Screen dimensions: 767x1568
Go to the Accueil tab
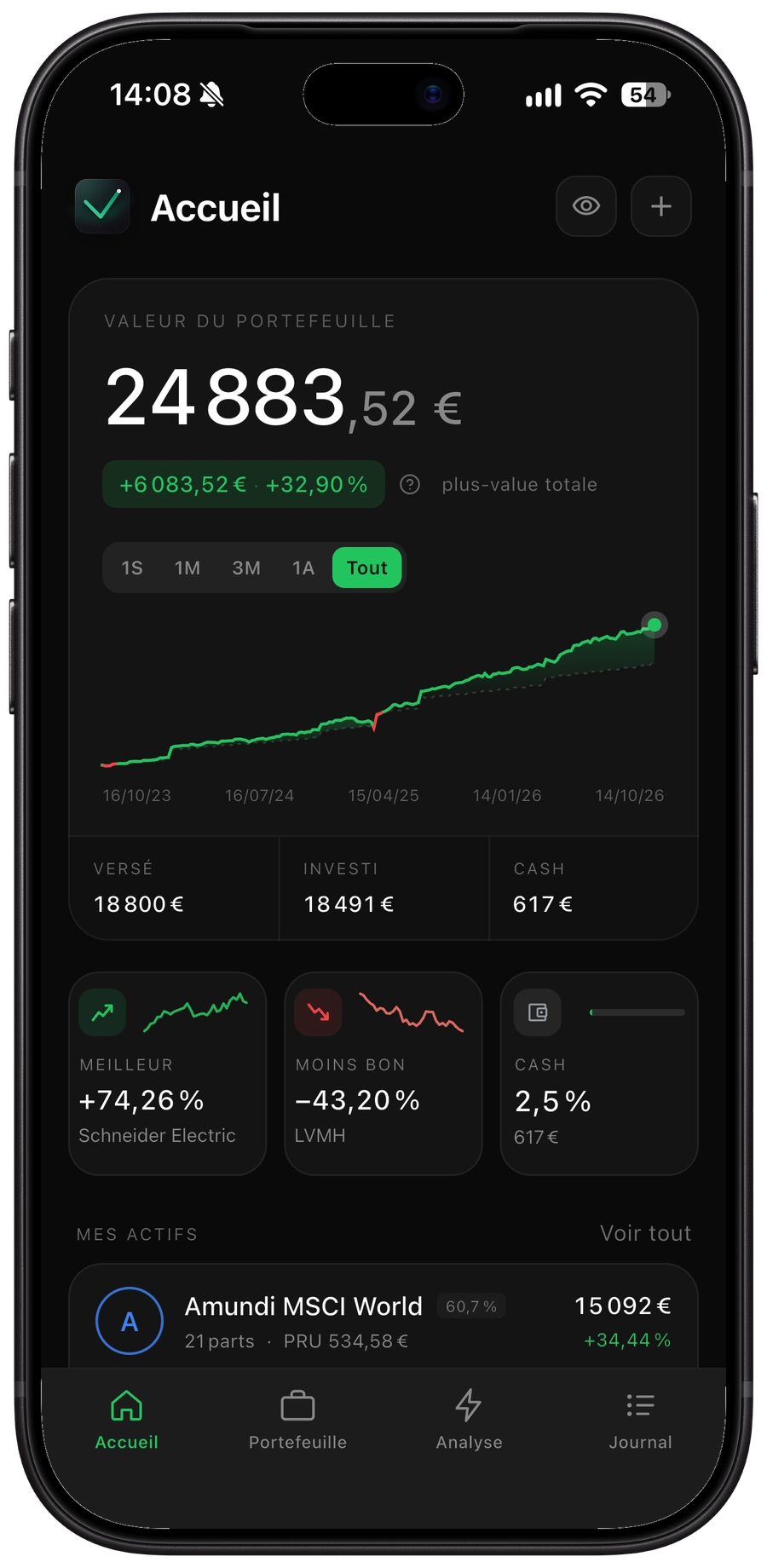[x=127, y=1420]
